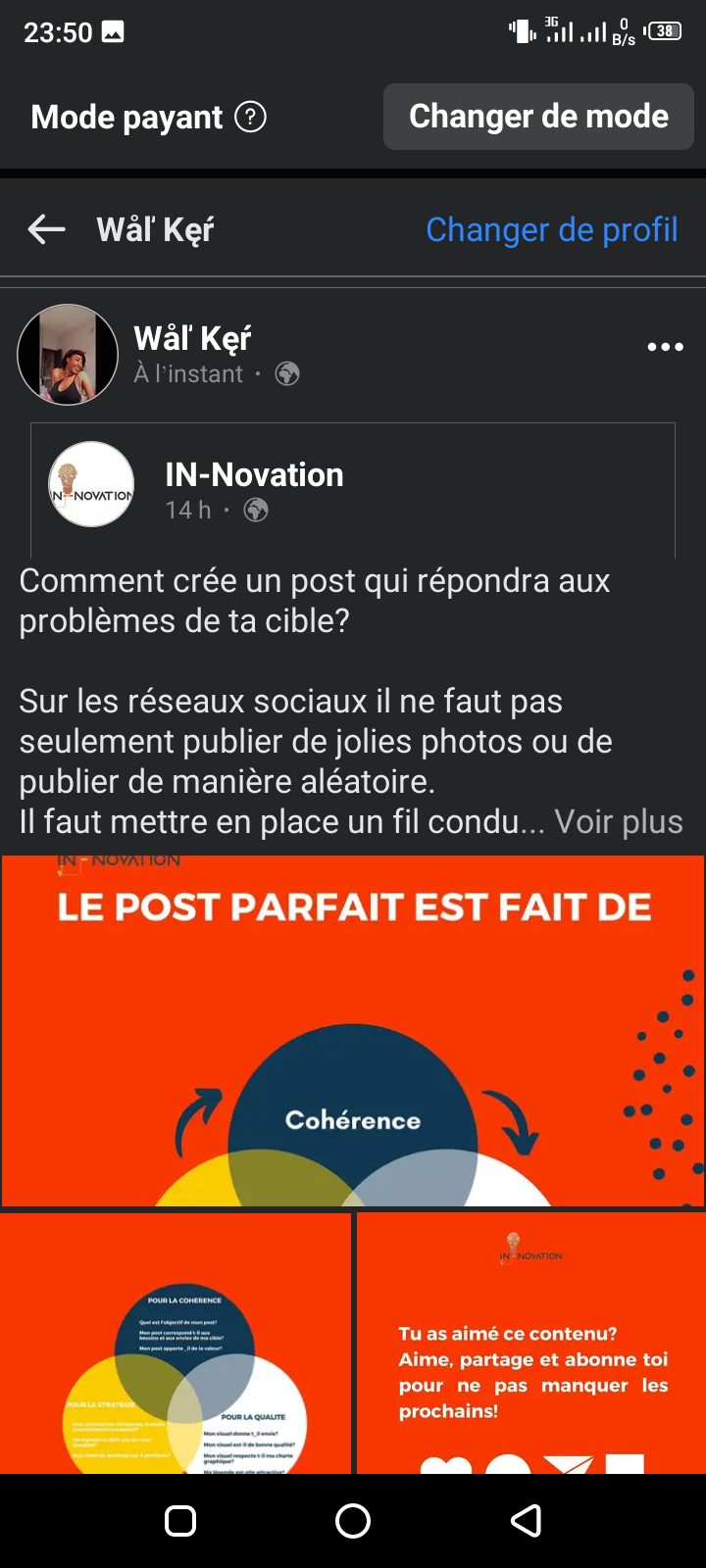Open the IN-Novation page avatar
This screenshot has height=1568, width=706.
click(91, 484)
